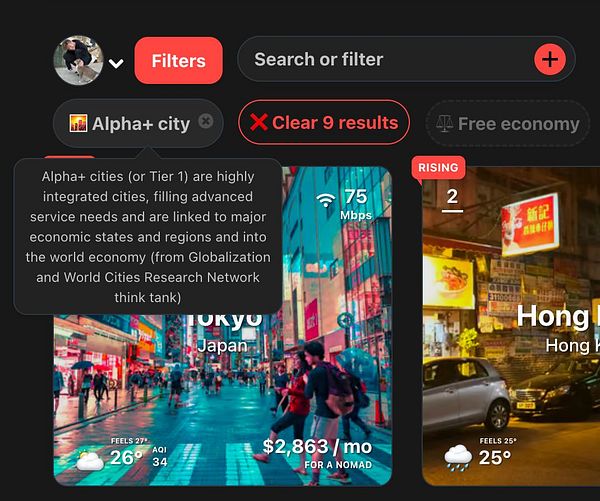Screen dimensions: 600x501
Task: Open the red Filters button
Action: pos(178,61)
